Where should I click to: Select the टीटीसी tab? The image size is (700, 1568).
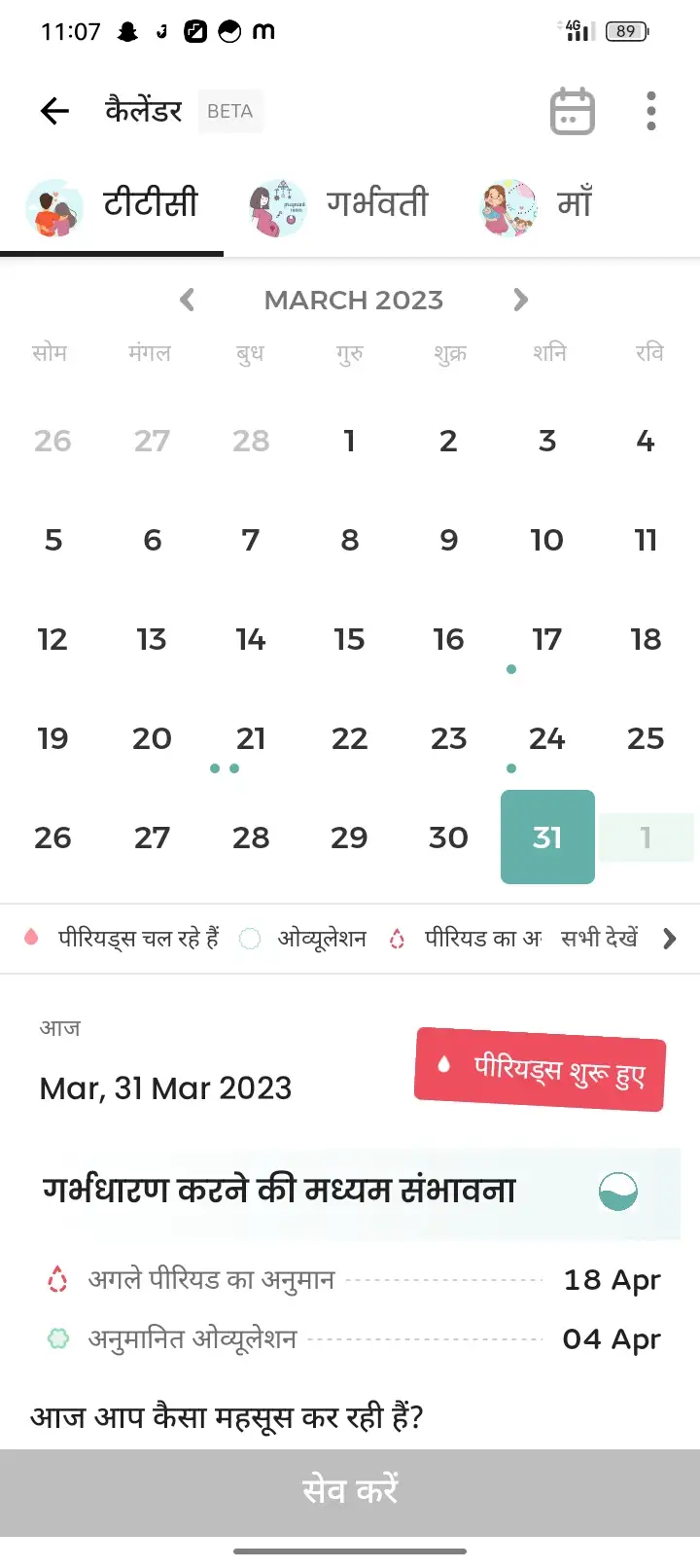tap(114, 205)
